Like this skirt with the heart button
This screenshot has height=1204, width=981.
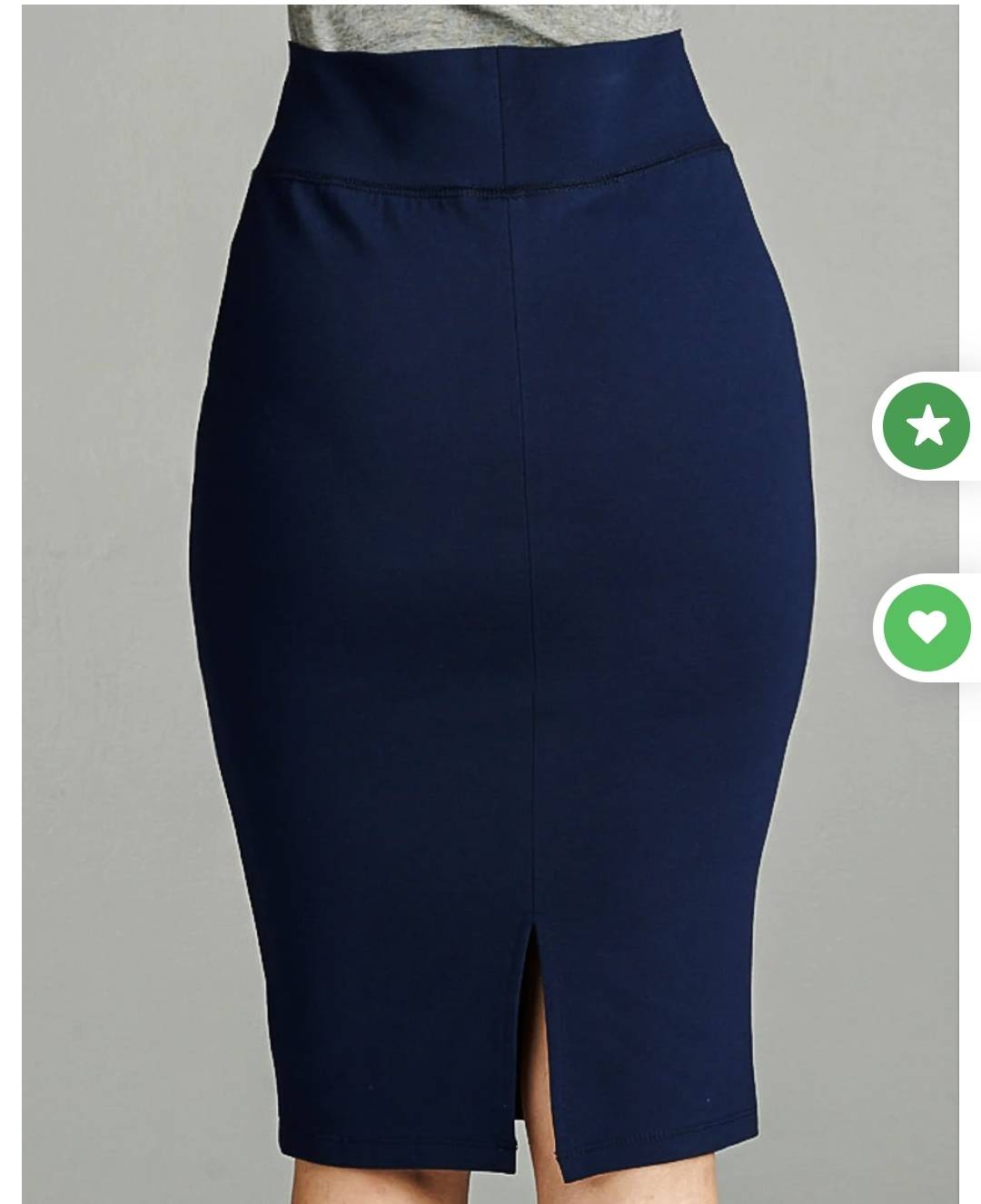click(x=926, y=627)
